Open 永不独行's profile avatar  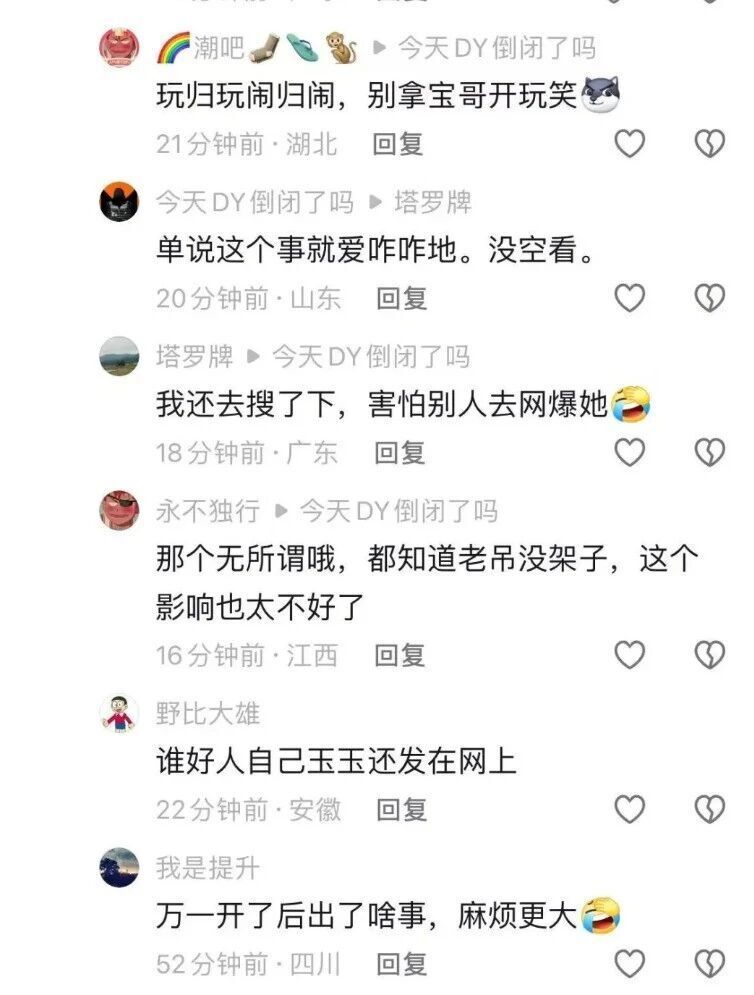[119, 511]
